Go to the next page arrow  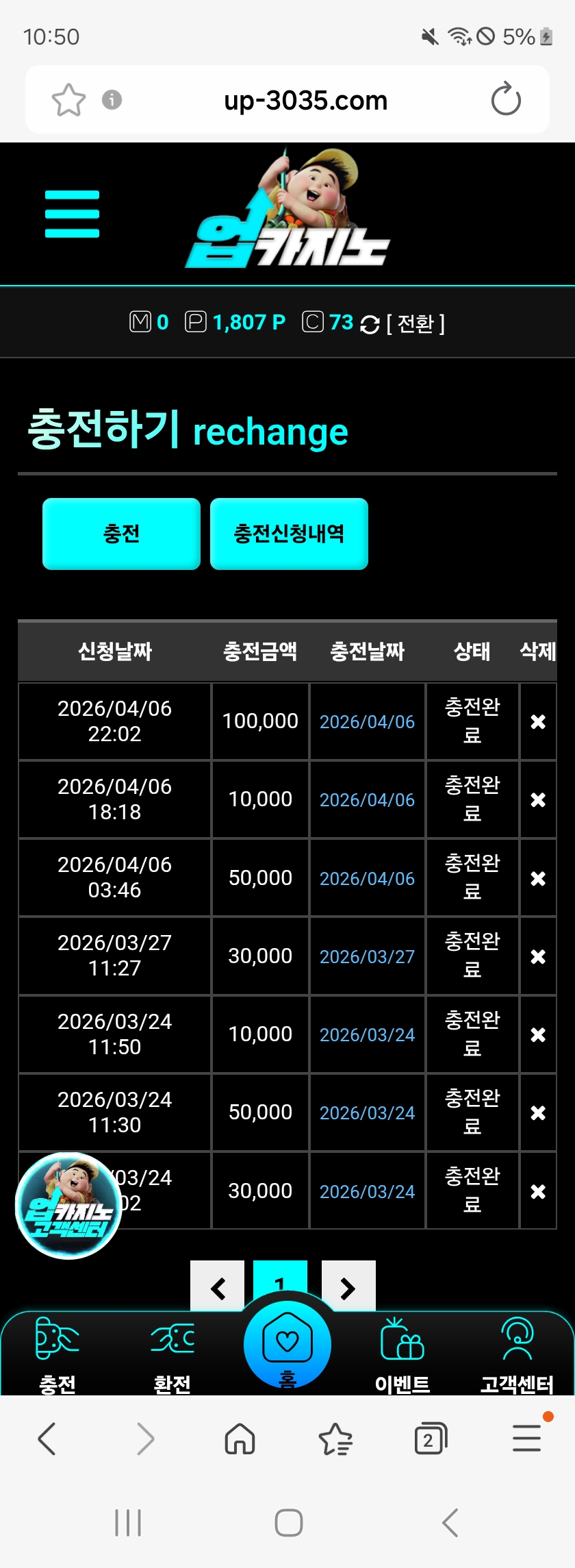pos(348,1287)
